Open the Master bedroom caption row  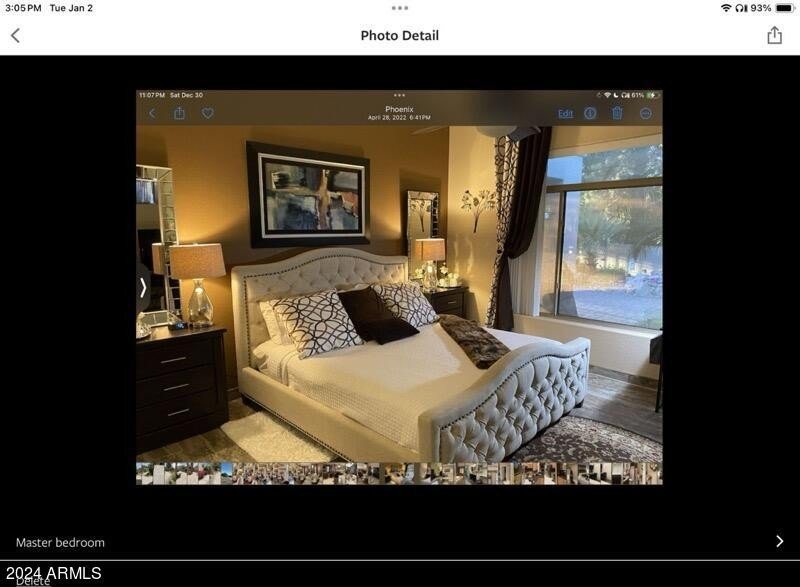[x=400, y=542]
